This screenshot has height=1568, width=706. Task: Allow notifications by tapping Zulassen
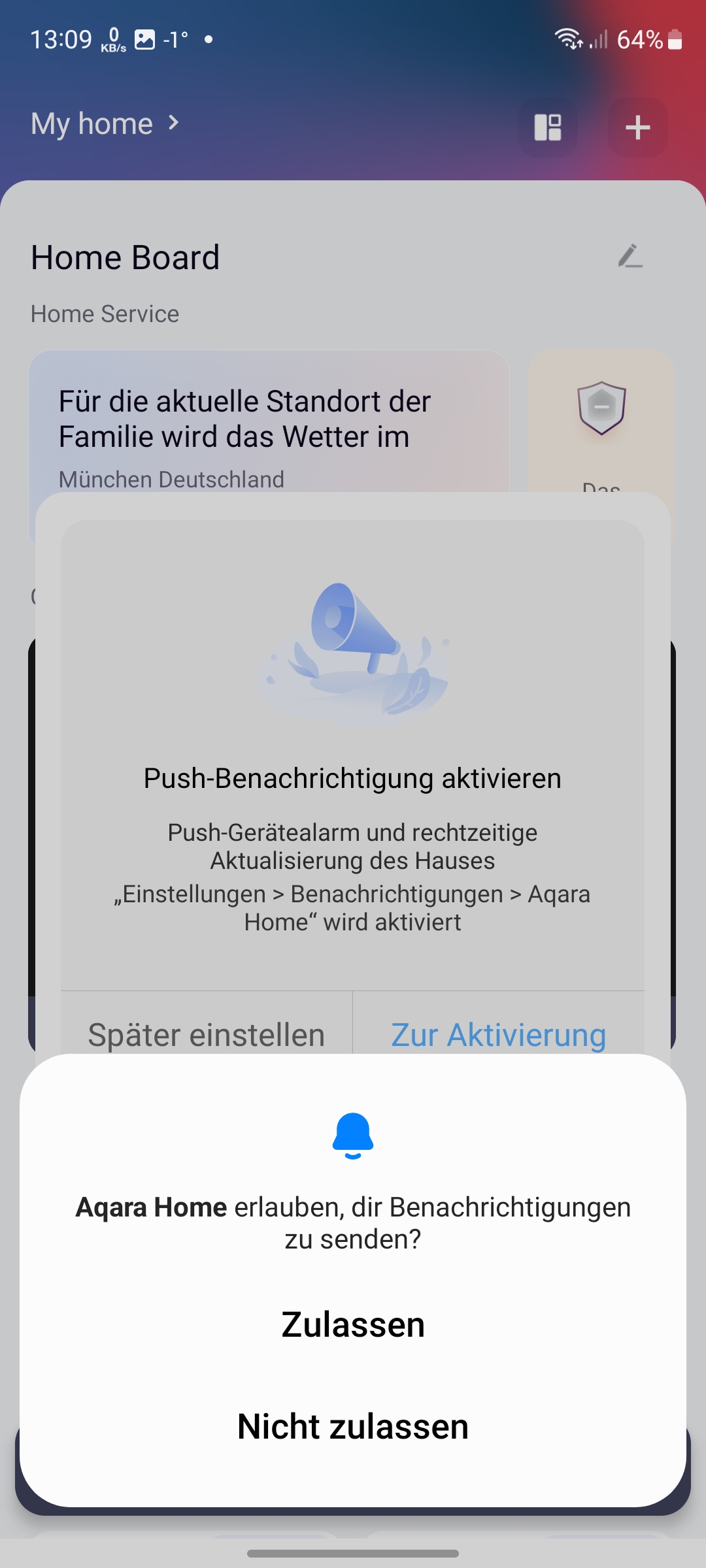coord(353,1324)
